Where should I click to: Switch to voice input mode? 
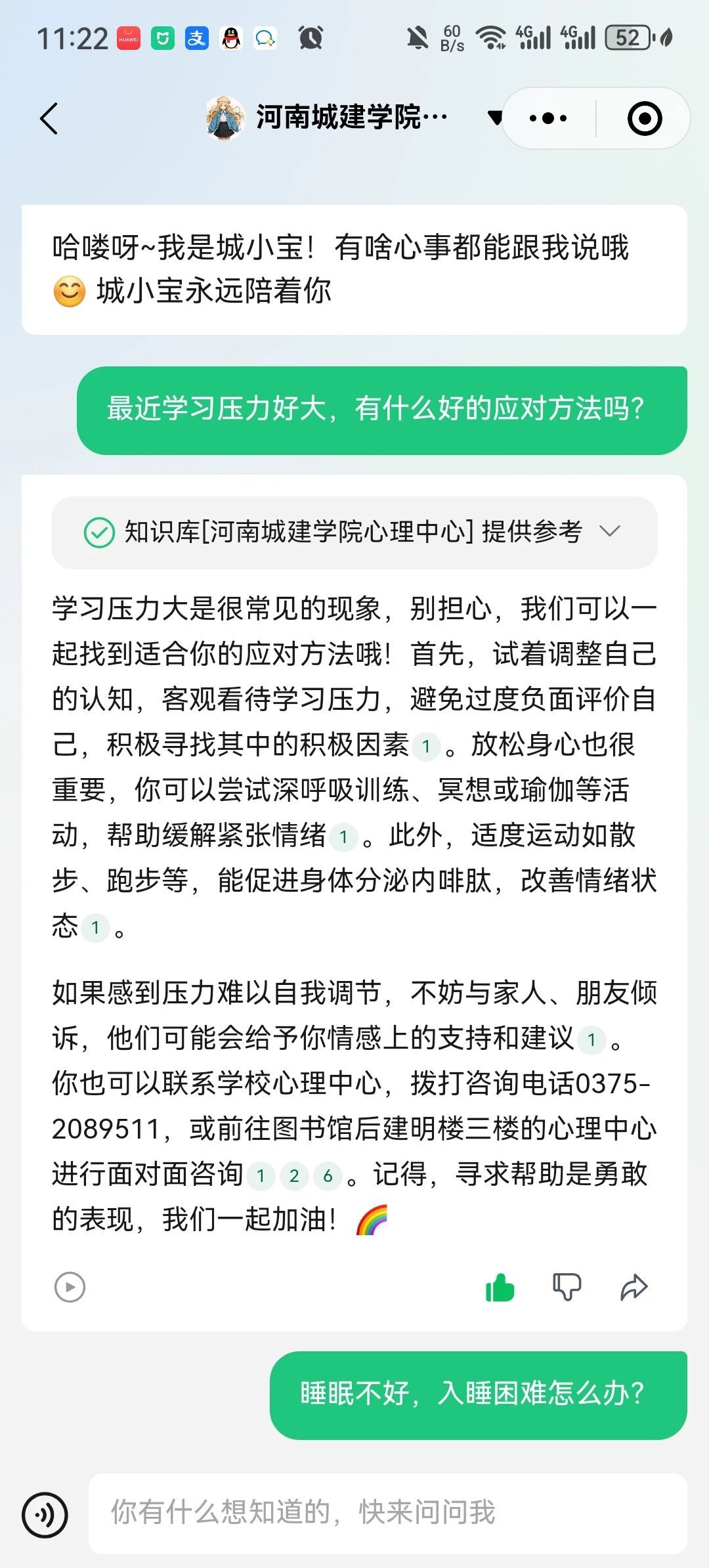pyautogui.click(x=45, y=1515)
